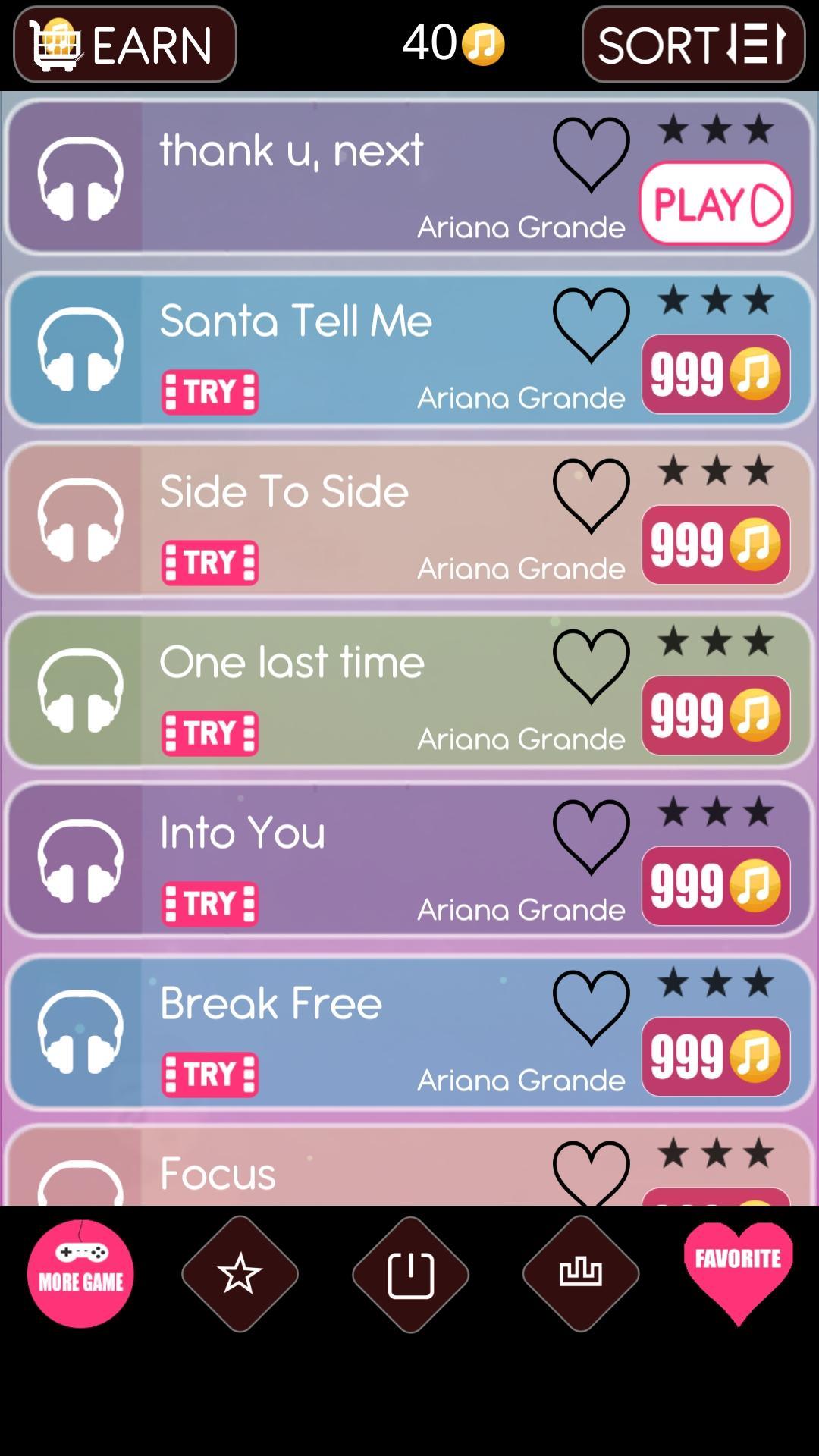This screenshot has height=1456, width=819.
Task: Favorite the song thank u, next
Action: coord(591,155)
